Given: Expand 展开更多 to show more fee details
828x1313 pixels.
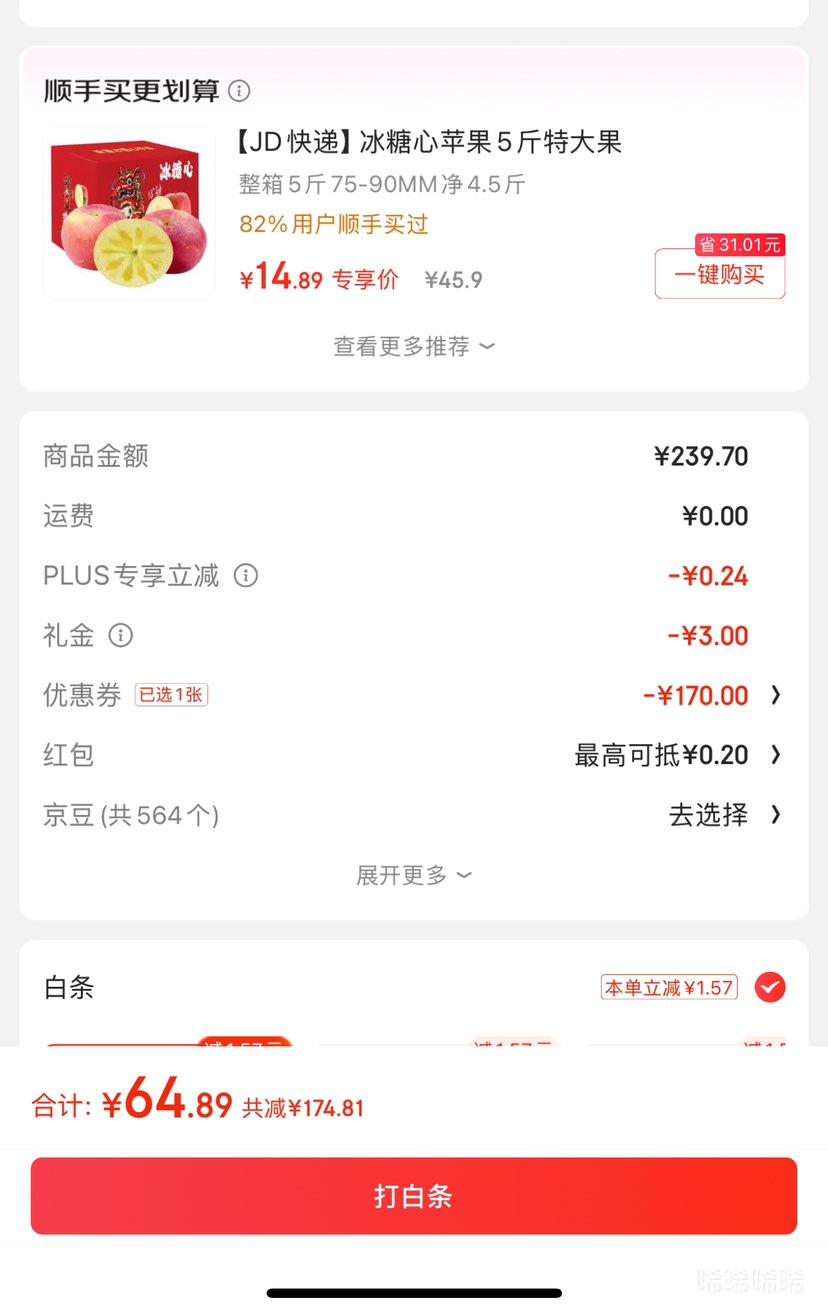Looking at the screenshot, I should 414,874.
